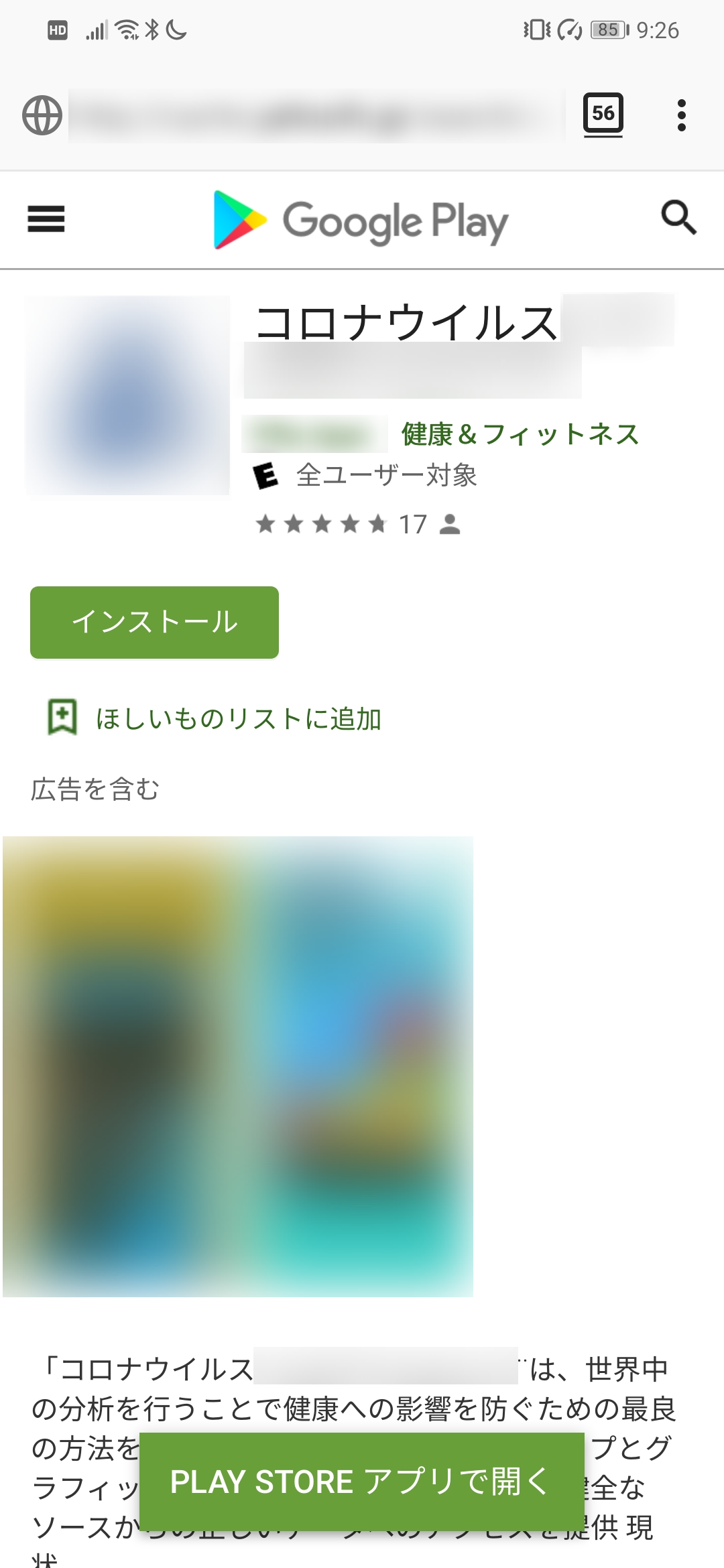Screen dimensions: 724x1568
Task: Open the browser tab switcher showing 56
Action: [x=603, y=115]
